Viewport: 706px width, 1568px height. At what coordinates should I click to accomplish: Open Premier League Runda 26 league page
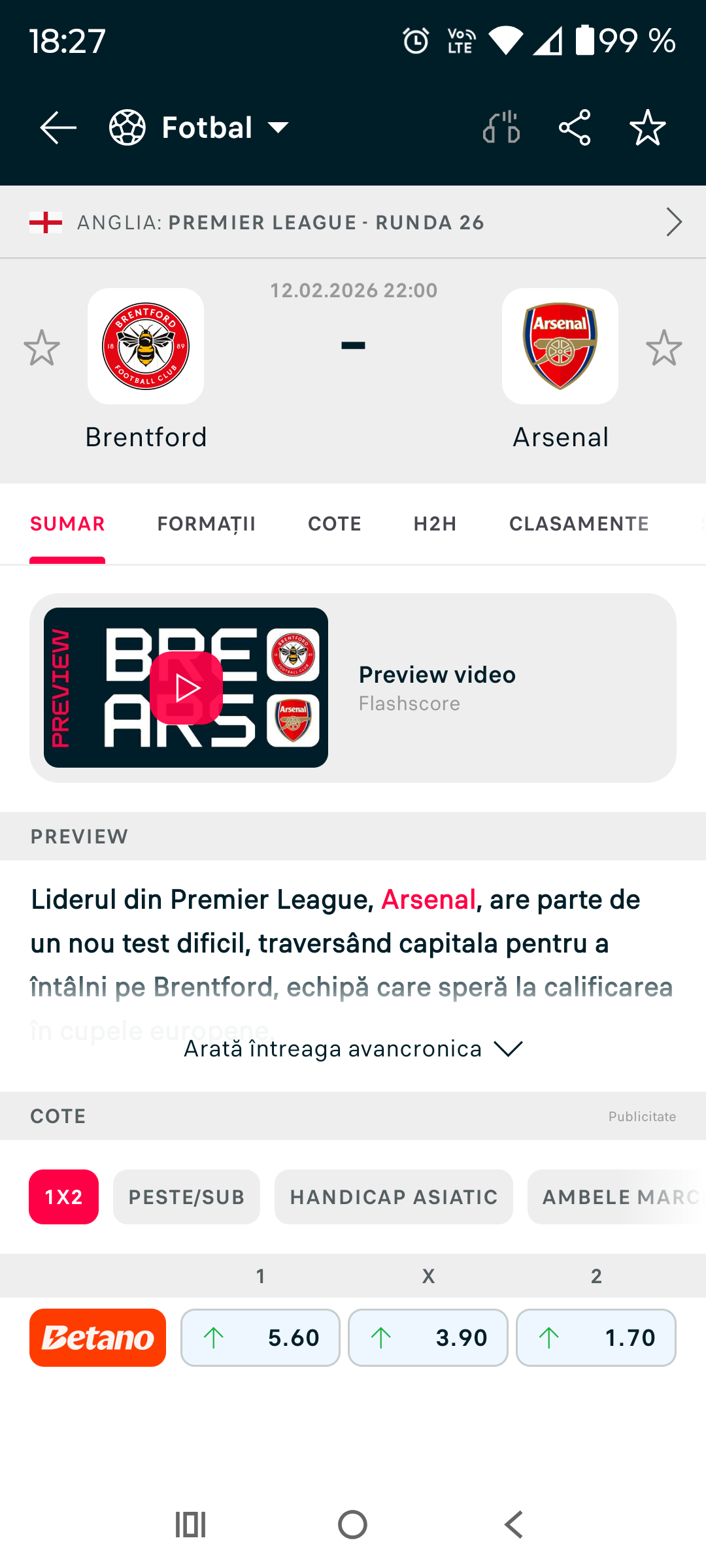(x=353, y=222)
